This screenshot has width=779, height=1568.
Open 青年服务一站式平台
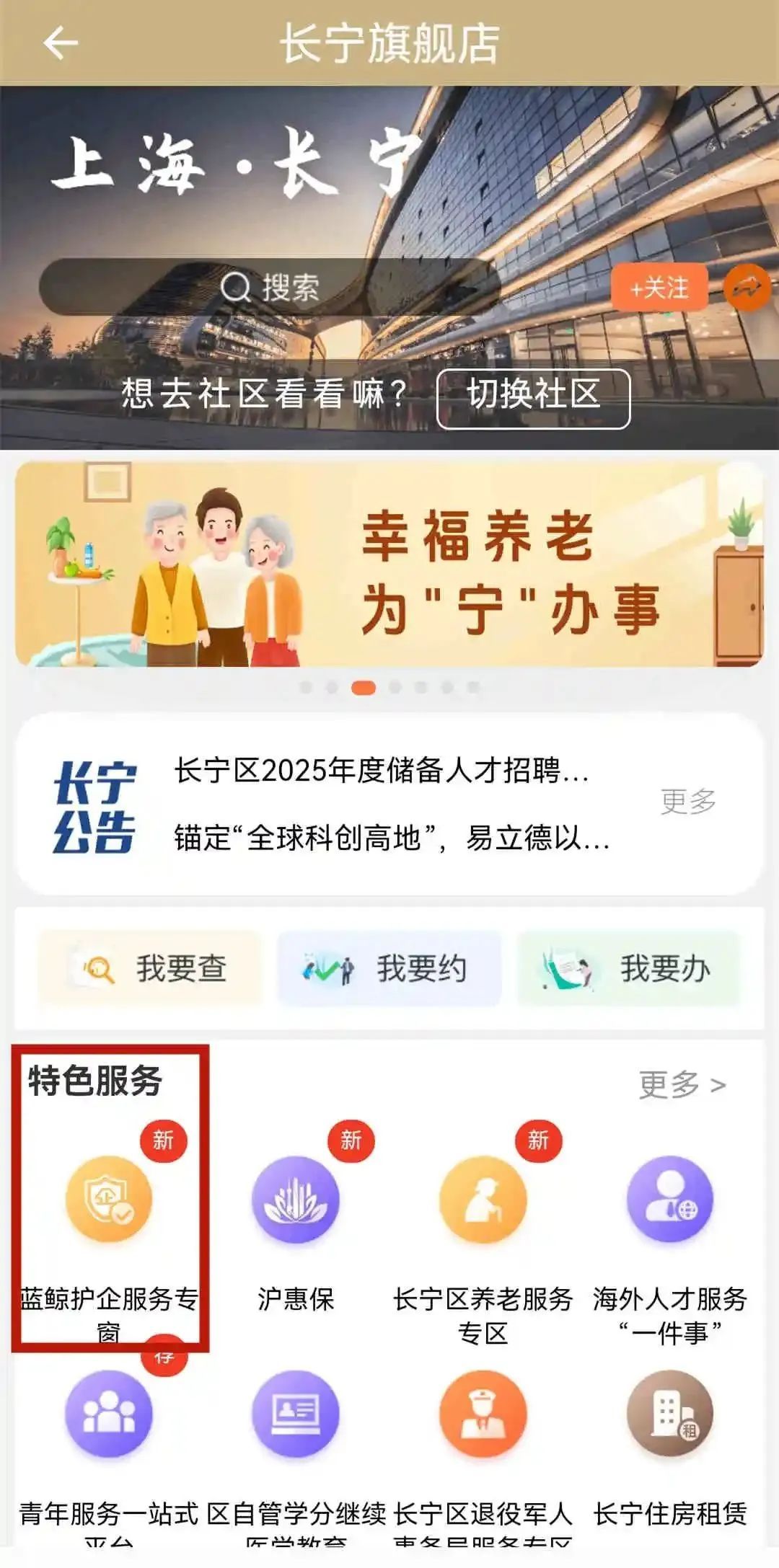109,1414
